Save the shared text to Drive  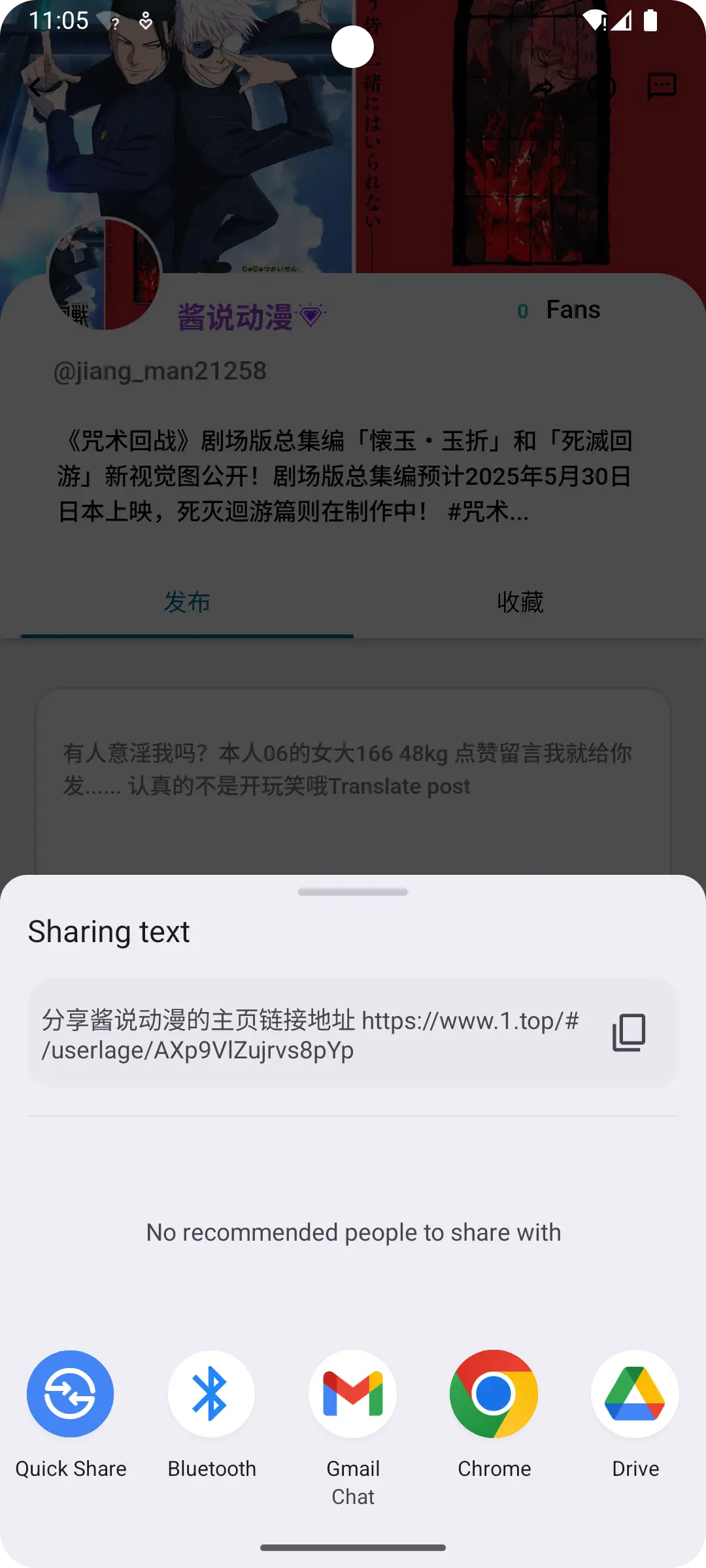coord(635,1394)
